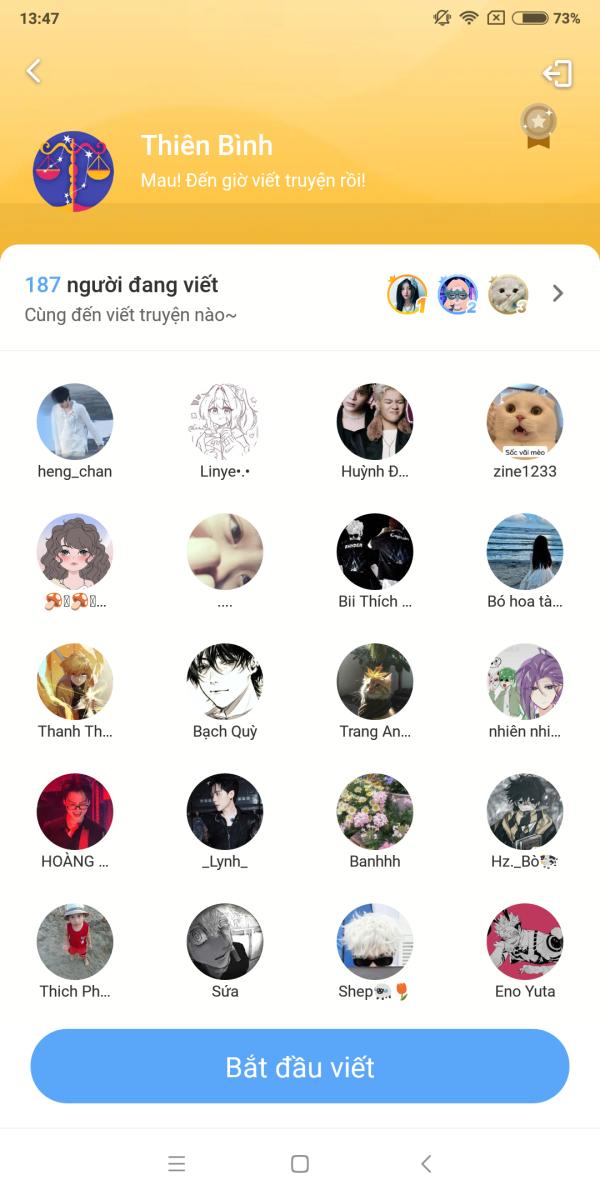Tap the Bắt đầu viết button
The image size is (600, 1200).
(x=300, y=1066)
